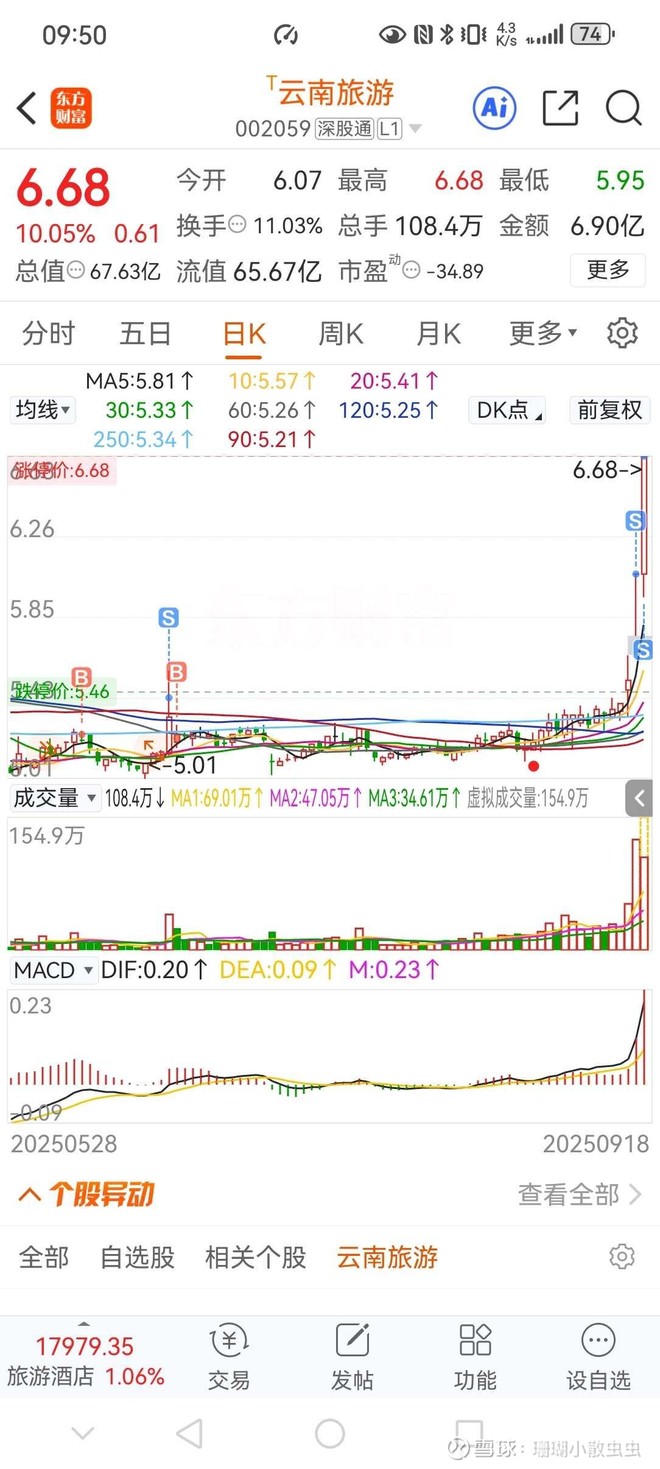Tap the DK点 option
The height and width of the screenshot is (1469, 660).
508,410
